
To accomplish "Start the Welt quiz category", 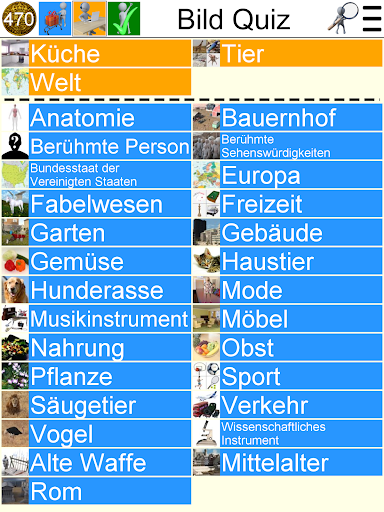I will [x=96, y=82].
